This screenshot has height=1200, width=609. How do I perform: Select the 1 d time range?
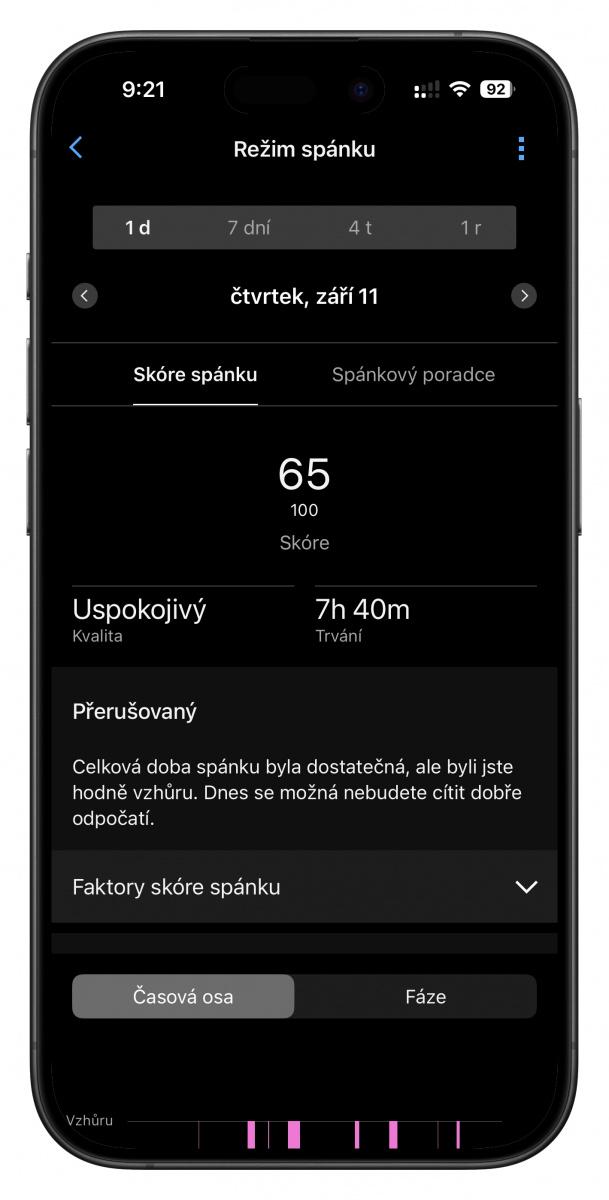(x=138, y=228)
